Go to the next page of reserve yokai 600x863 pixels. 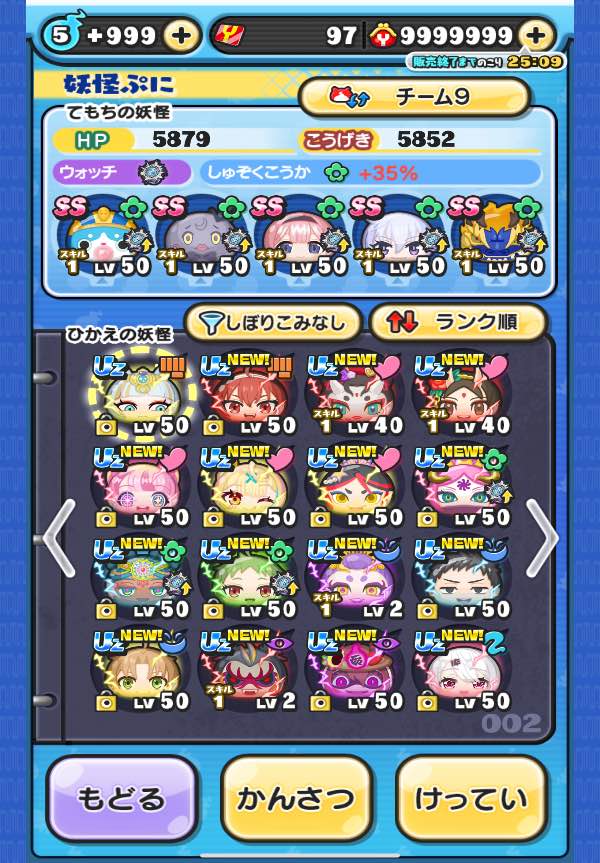coord(542,537)
